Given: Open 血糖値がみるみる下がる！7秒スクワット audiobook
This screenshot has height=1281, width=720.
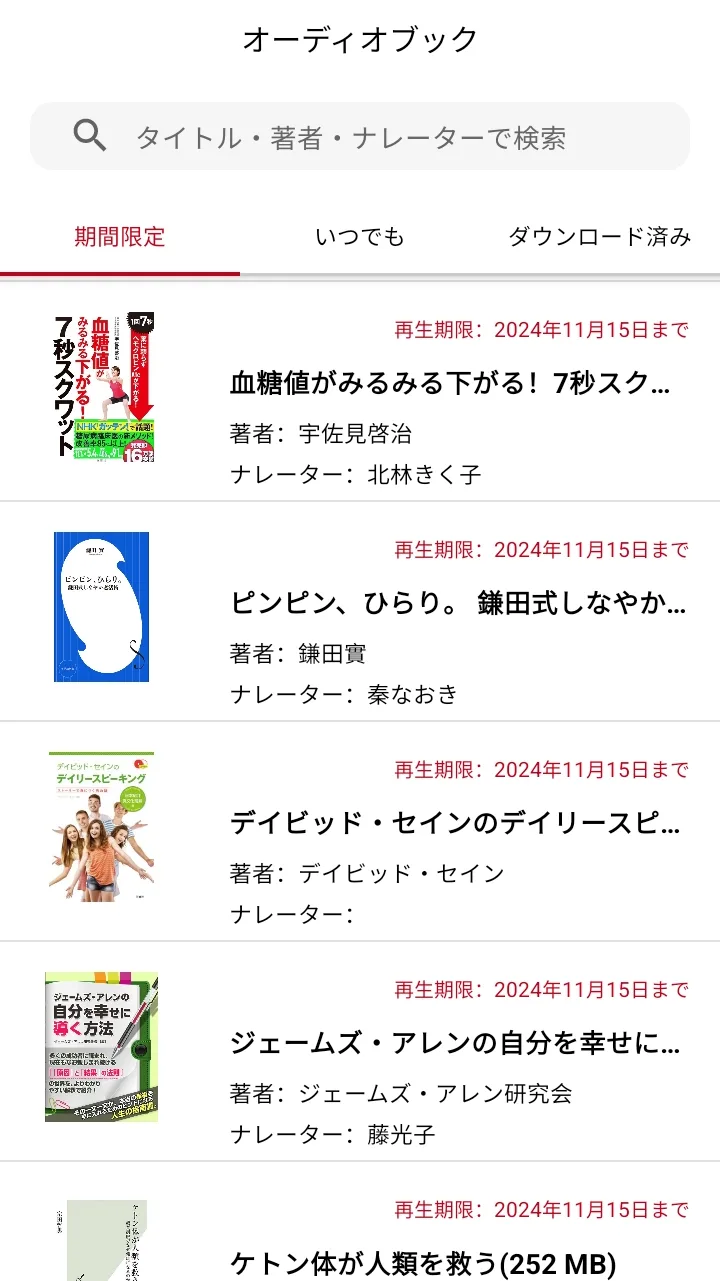Looking at the screenshot, I should [360, 392].
